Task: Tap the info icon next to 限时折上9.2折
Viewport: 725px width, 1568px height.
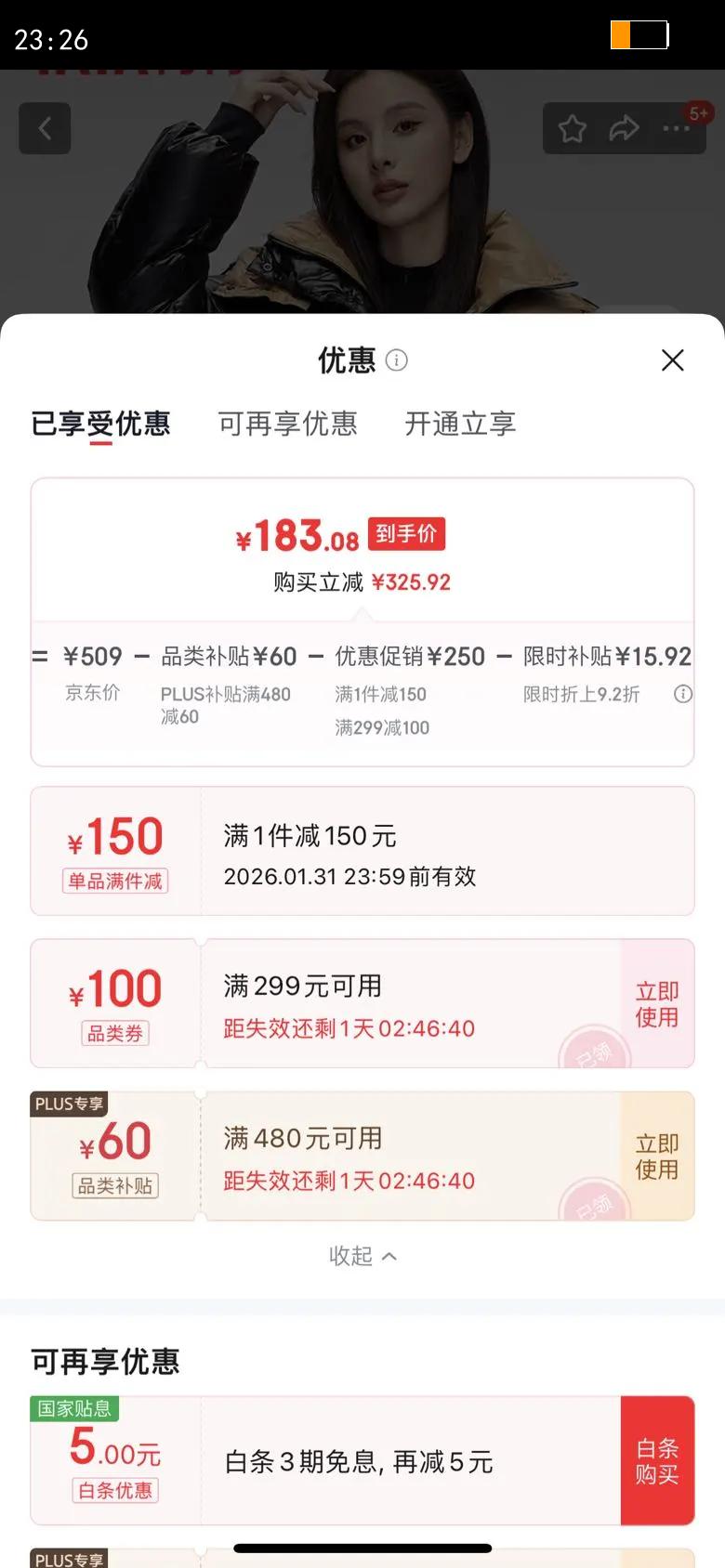Action: point(683,694)
